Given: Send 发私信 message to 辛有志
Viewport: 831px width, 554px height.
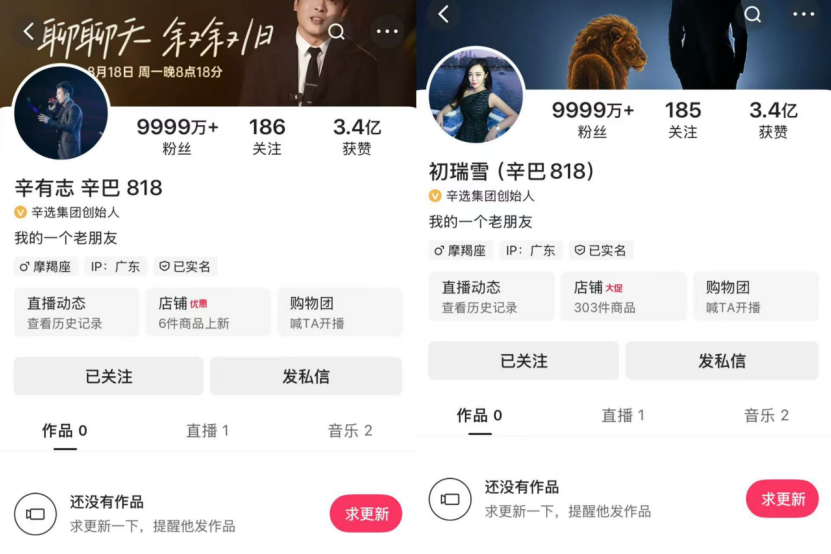Looking at the screenshot, I should coord(306,376).
